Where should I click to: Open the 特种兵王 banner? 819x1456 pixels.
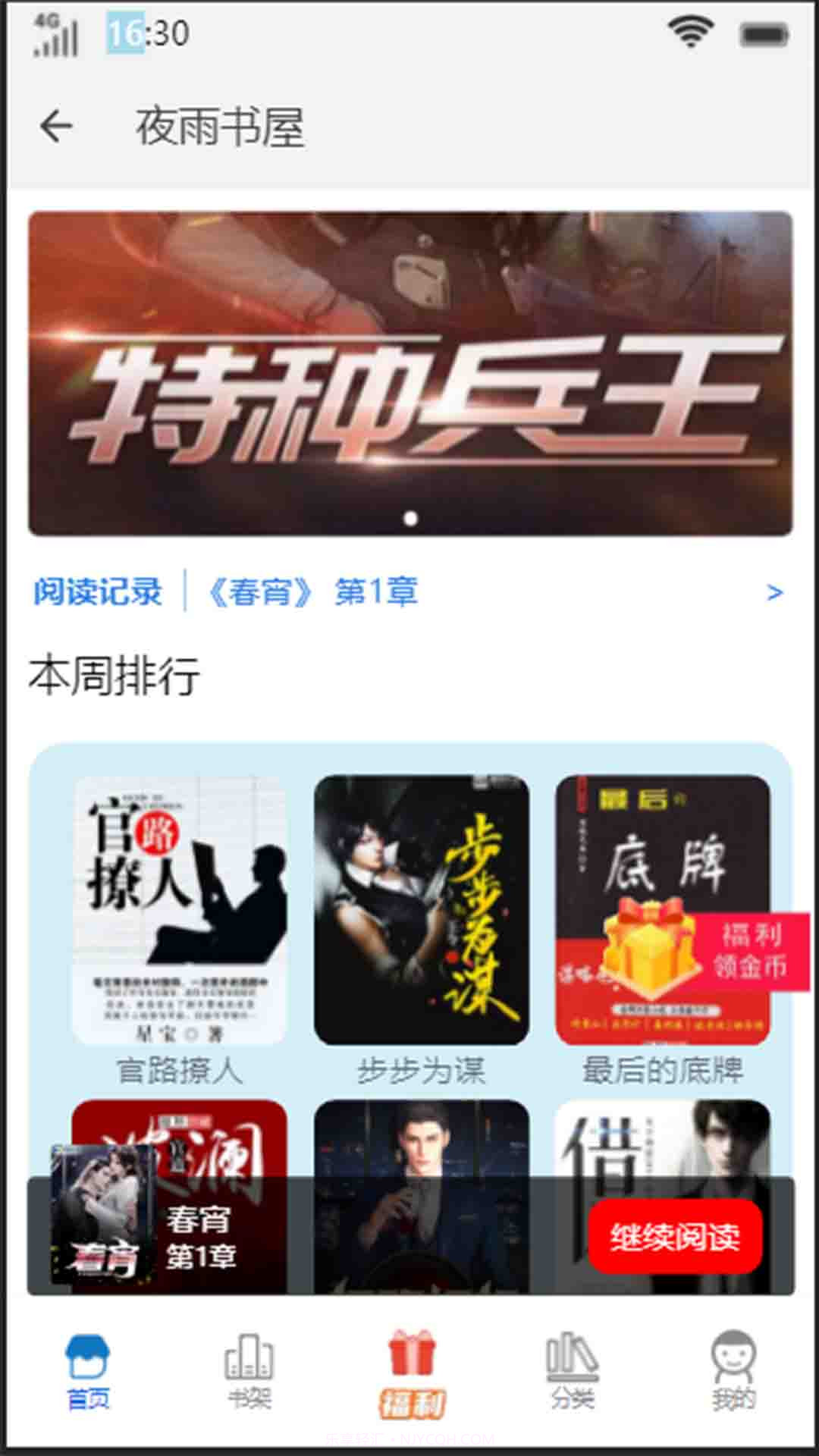coord(409,372)
